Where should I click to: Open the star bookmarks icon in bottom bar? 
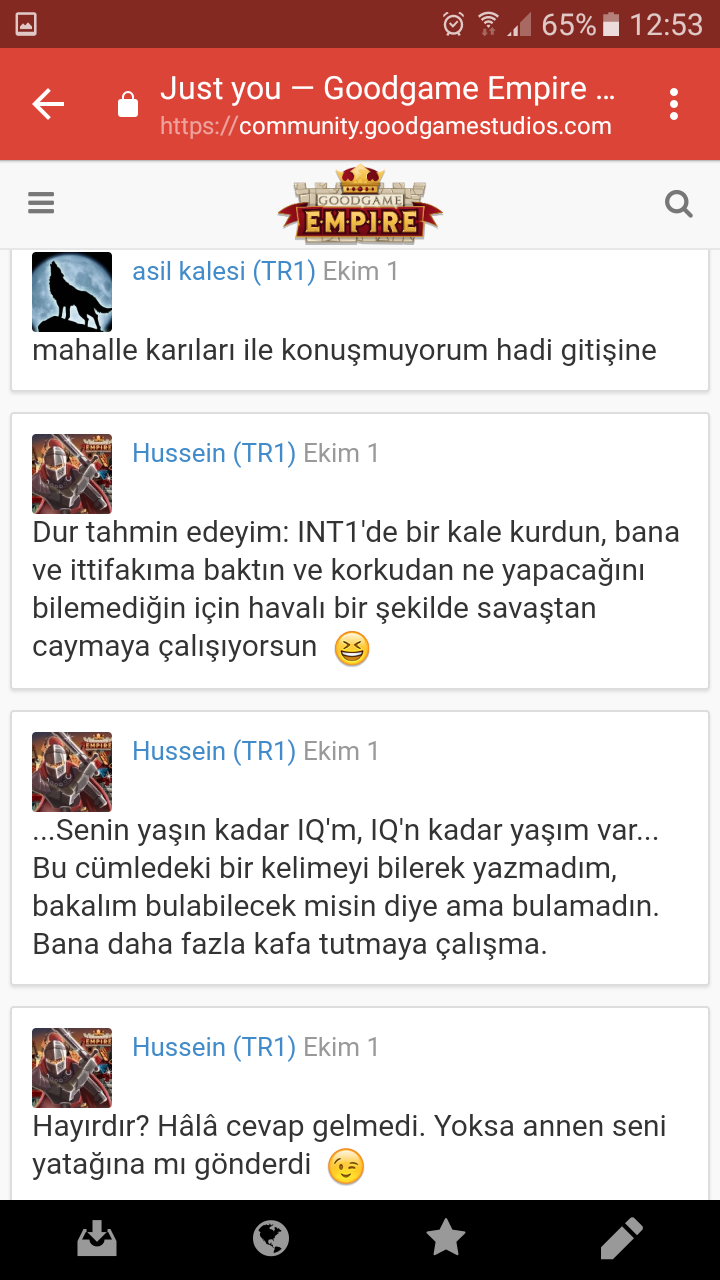(x=446, y=1240)
